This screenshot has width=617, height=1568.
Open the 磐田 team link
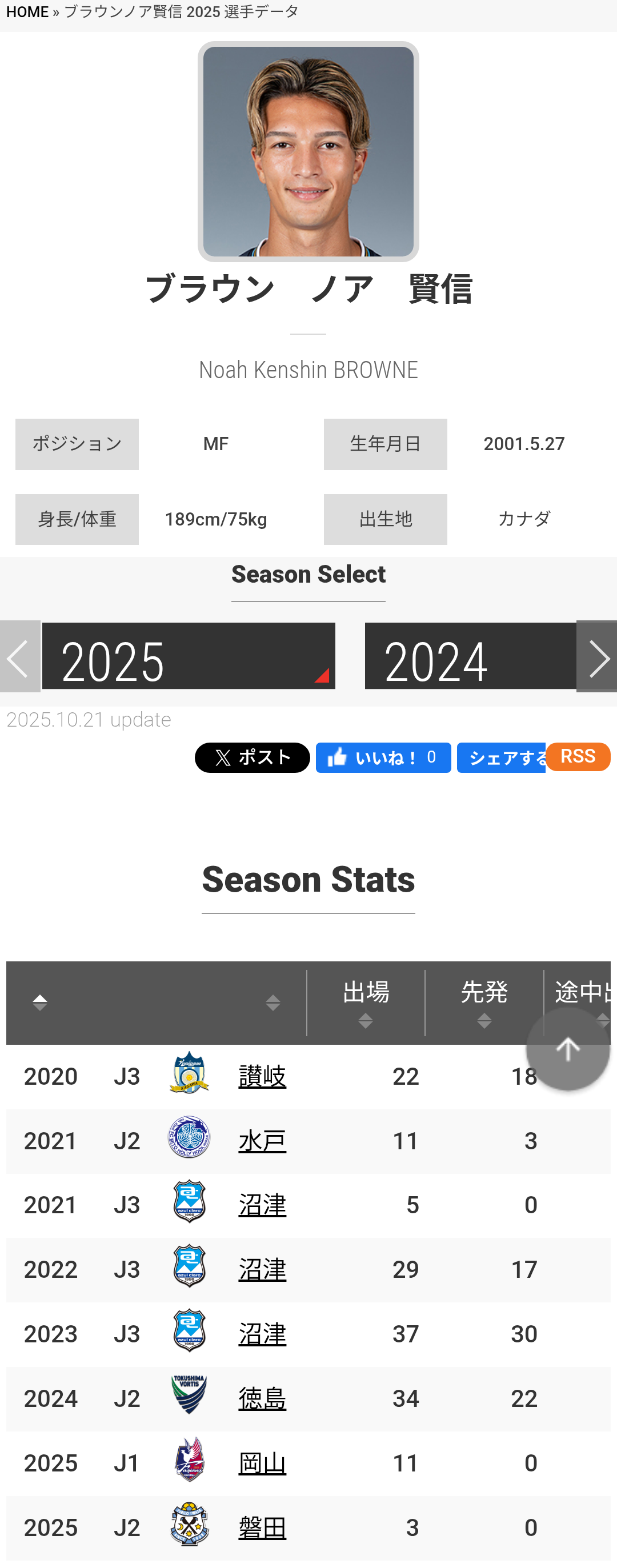click(x=262, y=1527)
